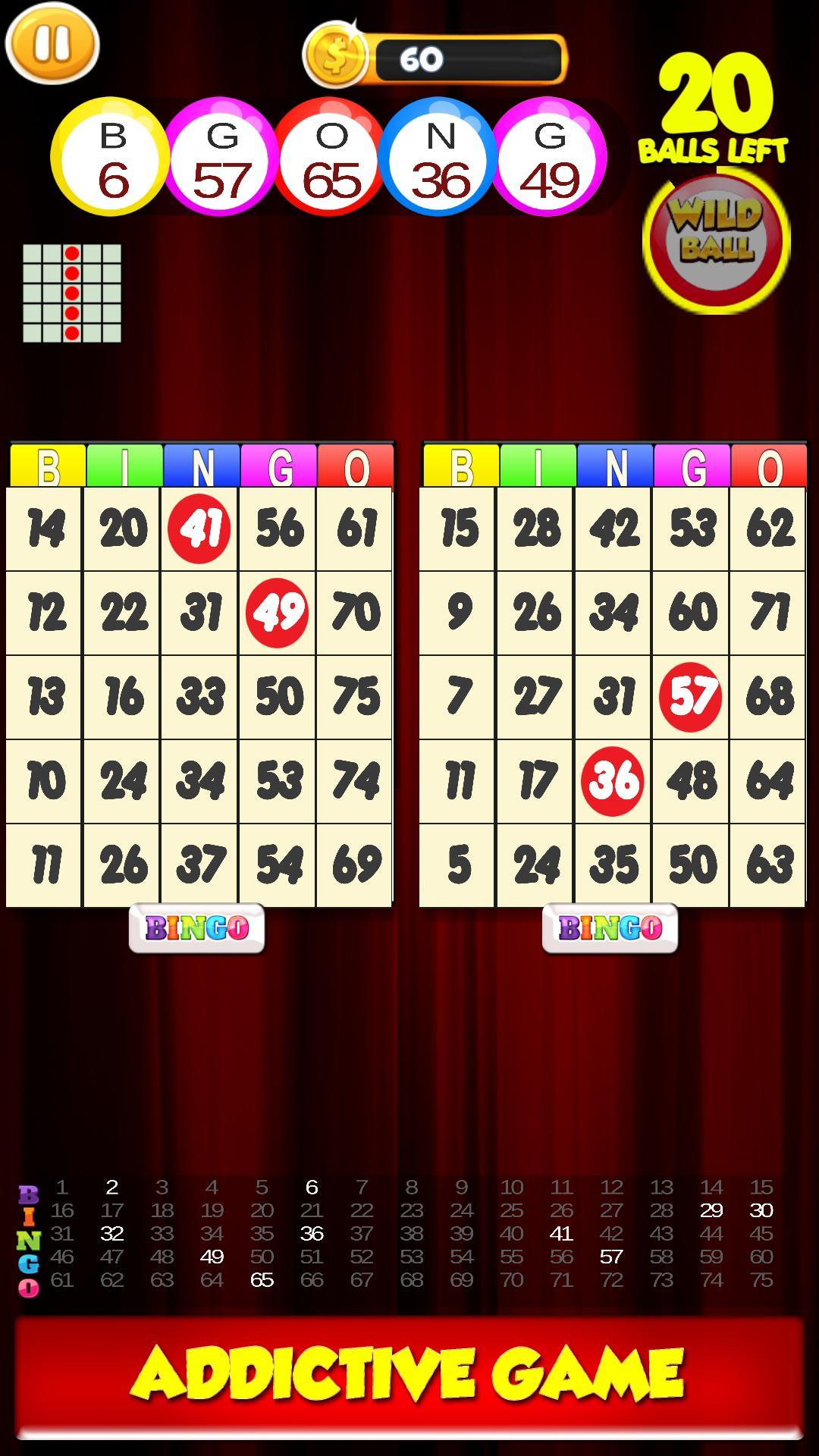
Task: Pause the bingo game
Action: click(x=52, y=43)
